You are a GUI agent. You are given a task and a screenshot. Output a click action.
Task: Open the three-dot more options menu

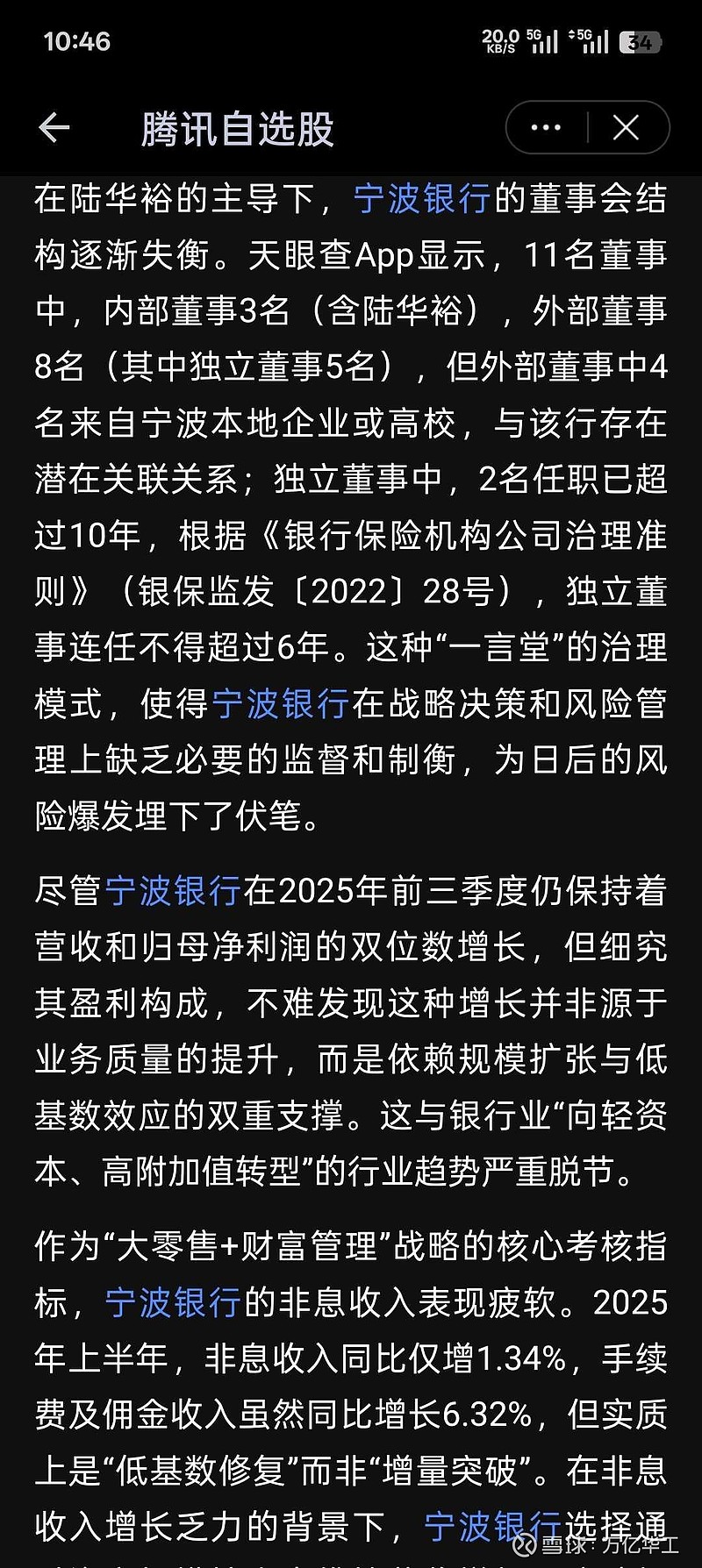[x=544, y=126]
